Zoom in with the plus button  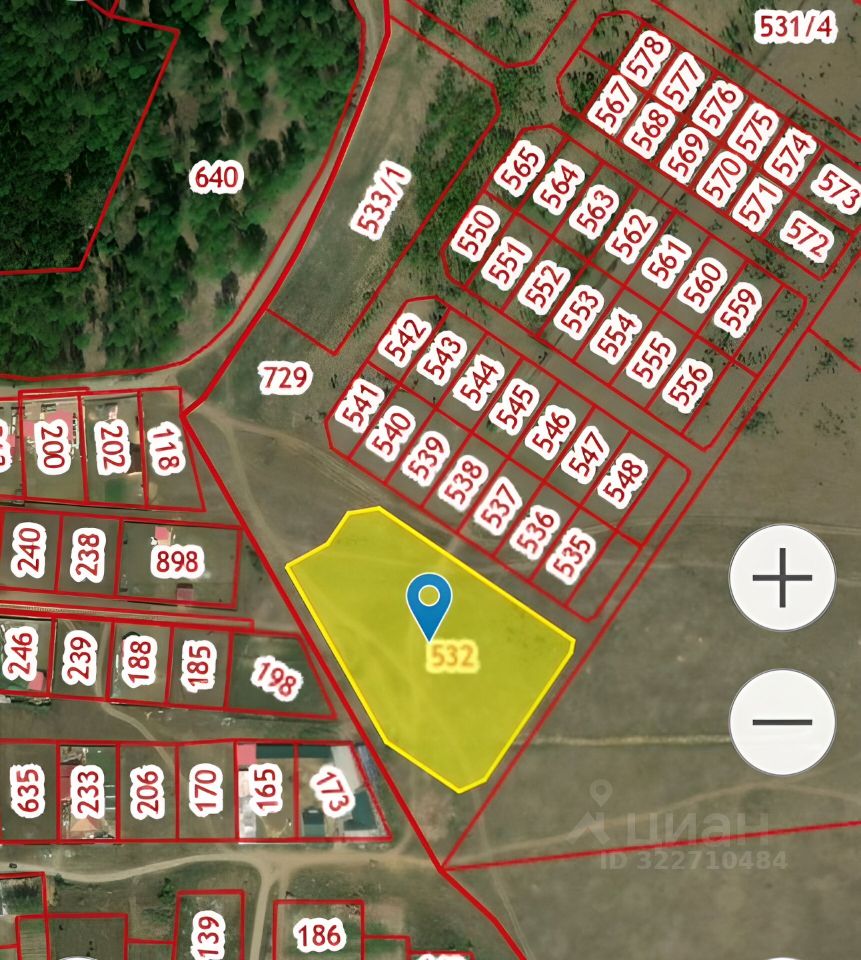pyautogui.click(x=782, y=577)
